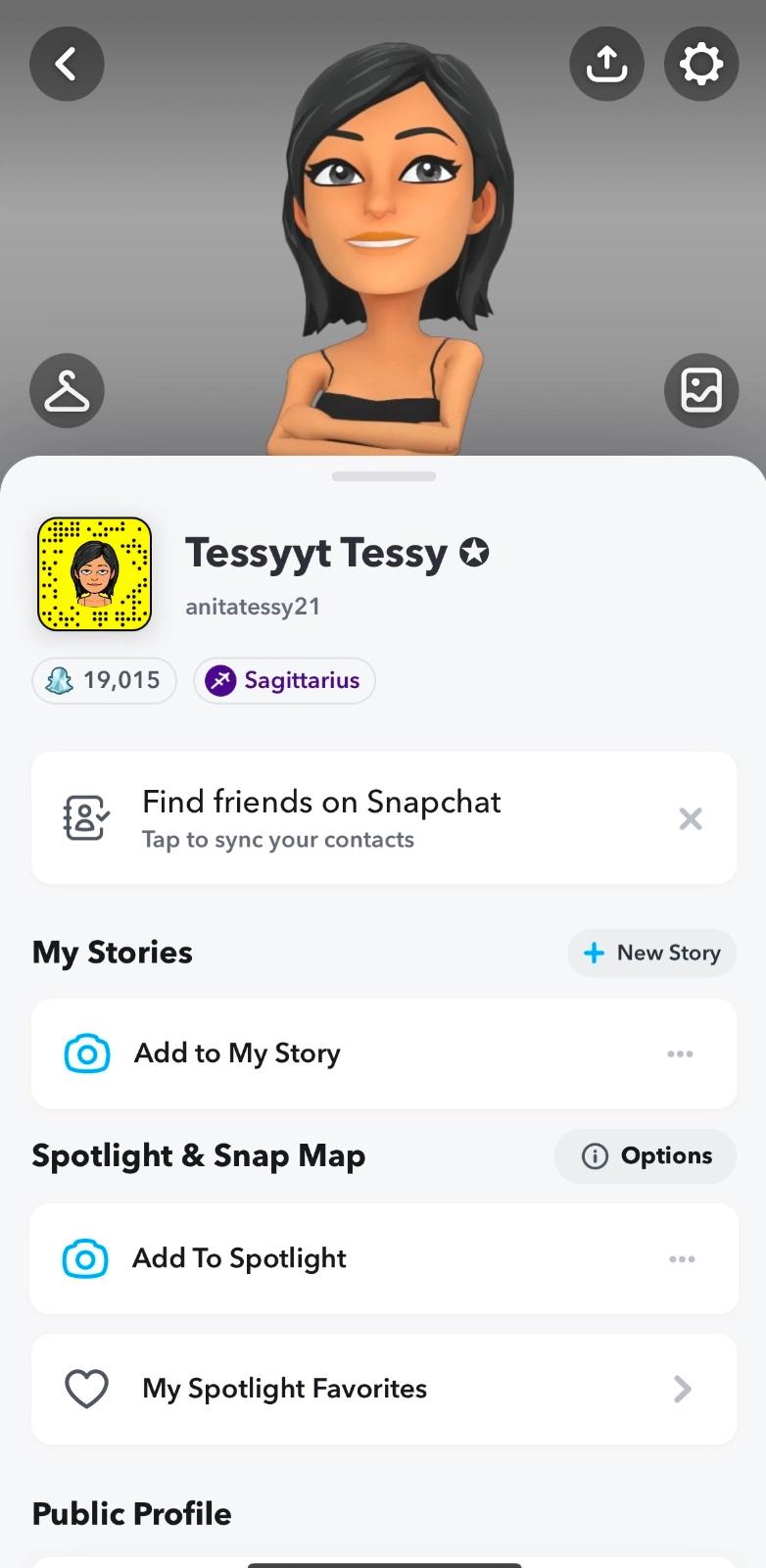Create a New Story
This screenshot has height=1568, width=766.
pos(651,953)
